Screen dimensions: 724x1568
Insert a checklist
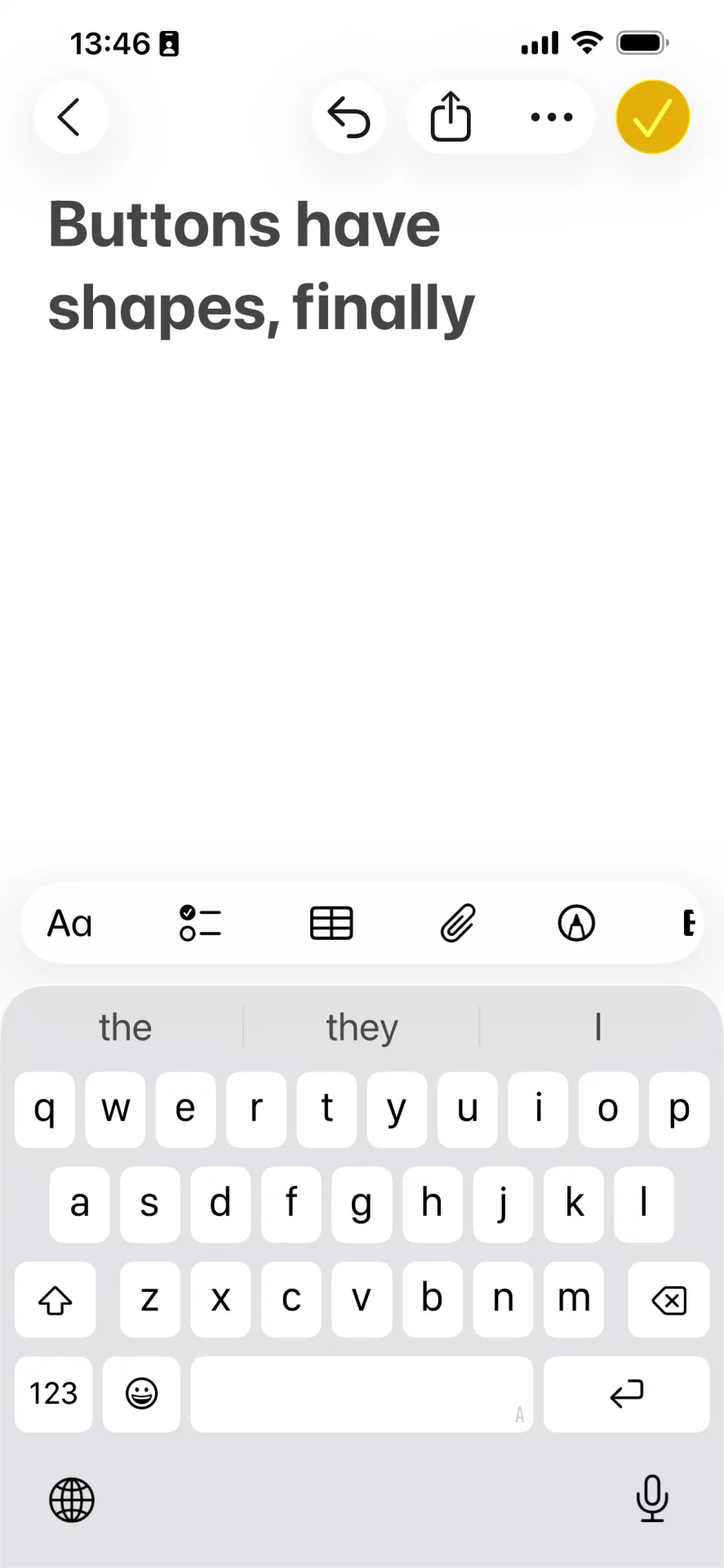click(x=200, y=924)
